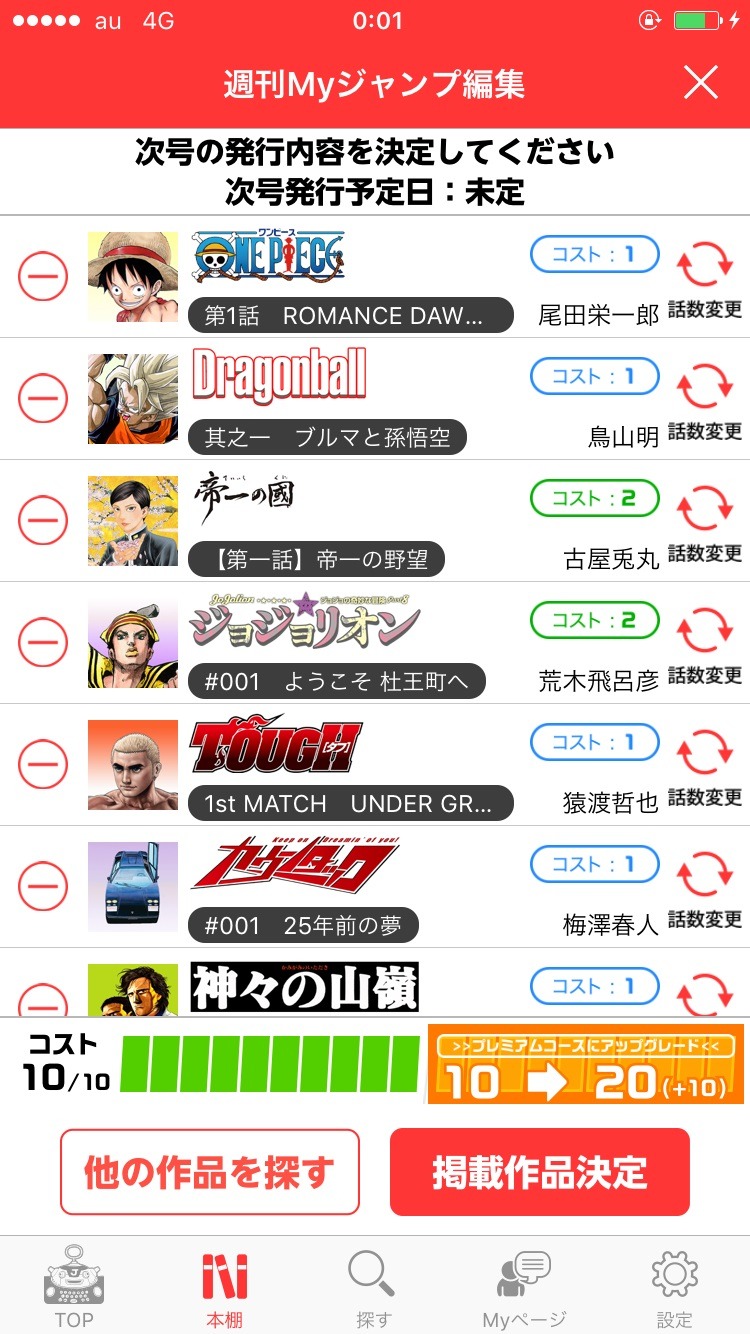
Task: Tap 他の作品を探す button
Action: pos(209,1172)
